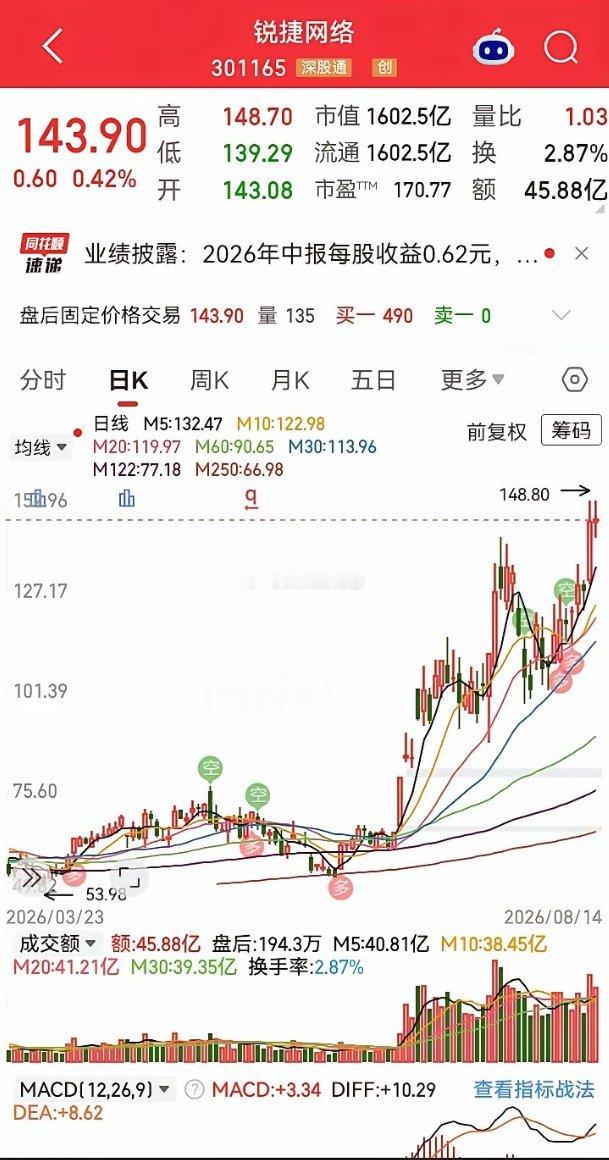Switch to the 月K chart tab
Image resolution: width=609 pixels, height=1160 pixels.
(x=289, y=380)
